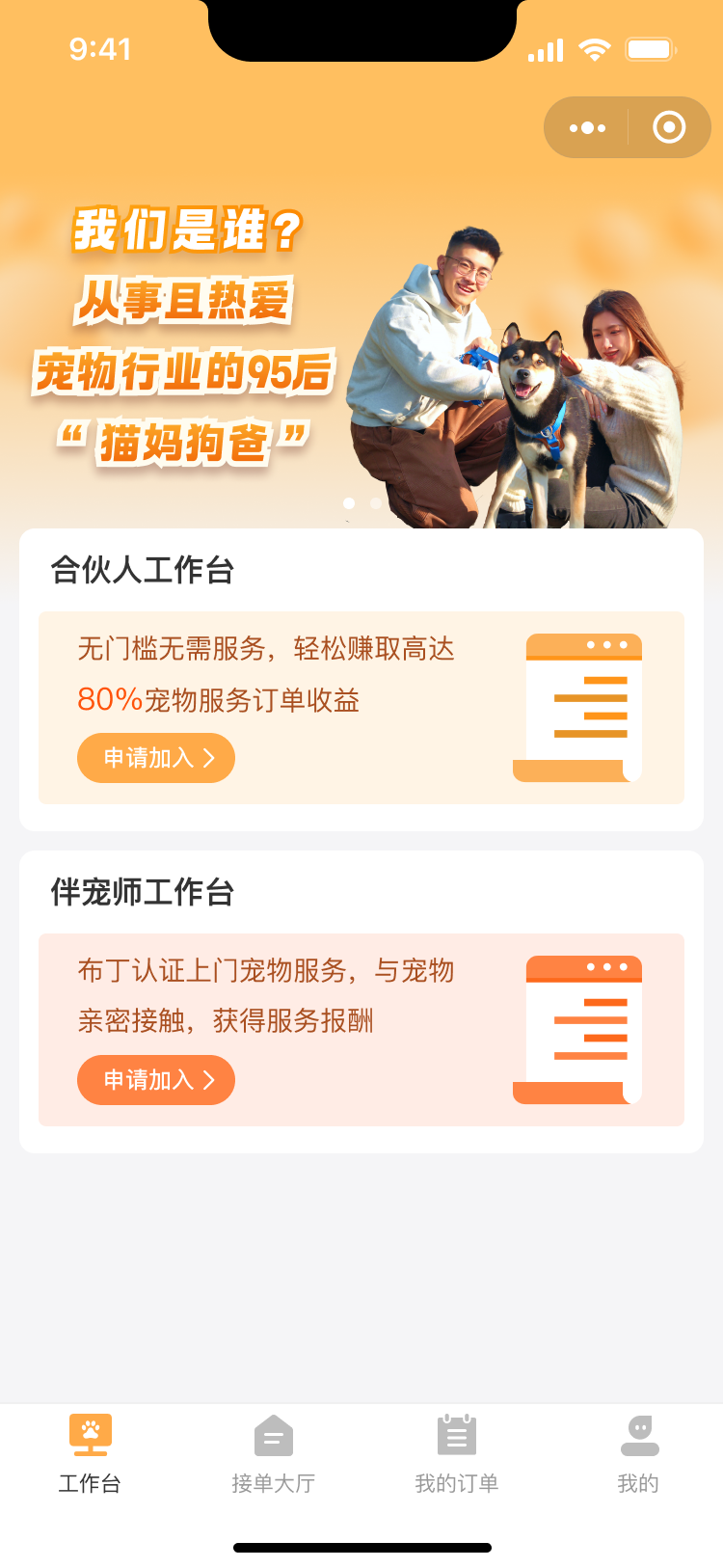Go to the 我的 tab
Screen dimensions: 723x1568
638,1454
